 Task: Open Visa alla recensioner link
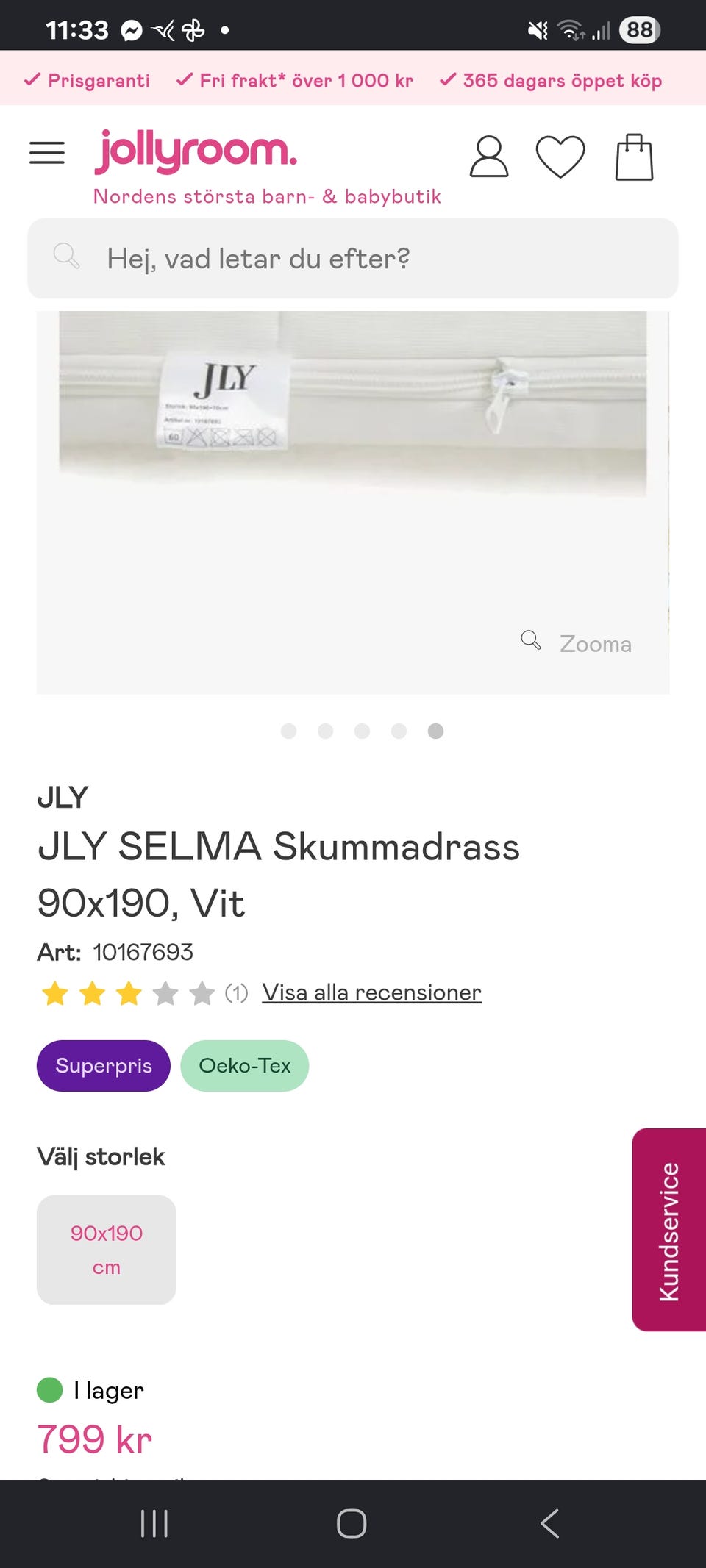pyautogui.click(x=371, y=992)
